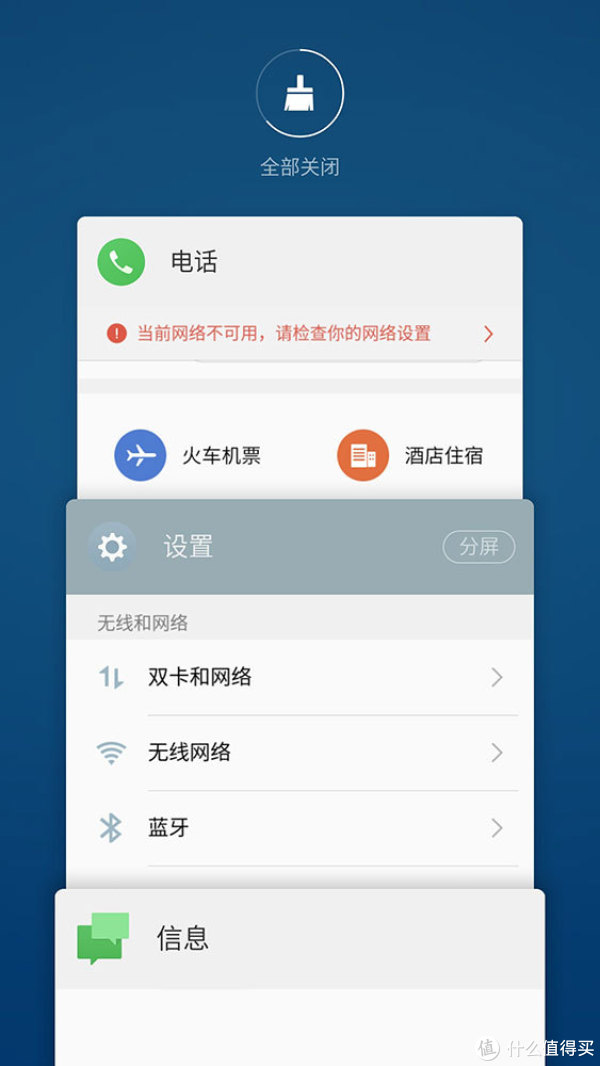Open 蓝牙 settings row
Viewport: 600px width, 1066px height.
[300, 828]
